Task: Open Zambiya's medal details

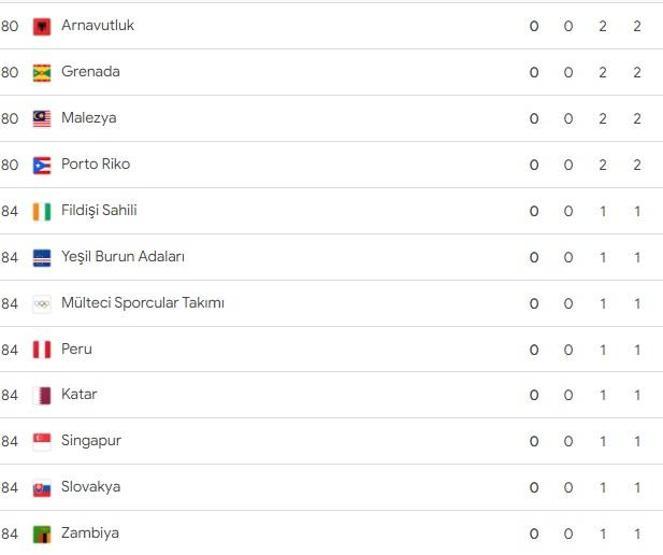Action: pos(89,533)
